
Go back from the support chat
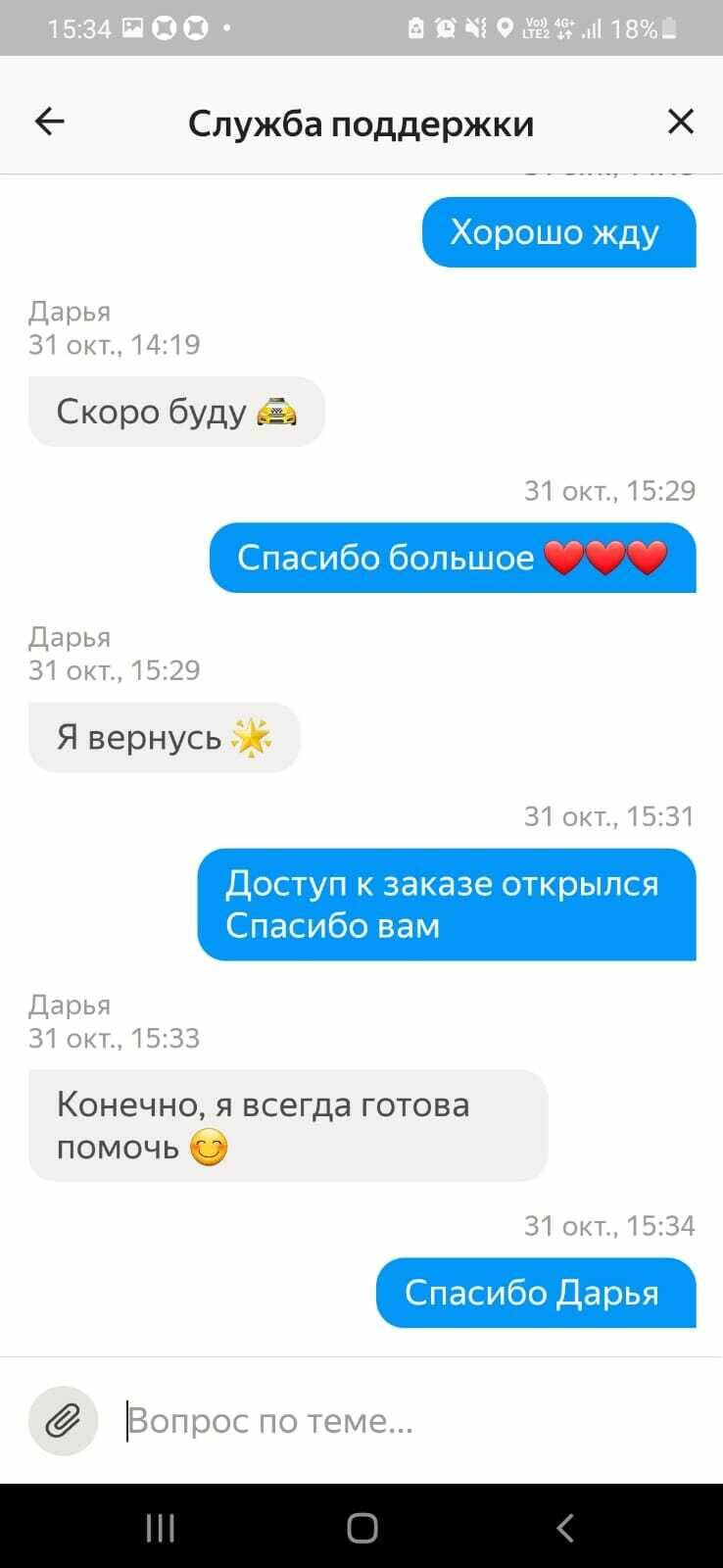point(50,122)
